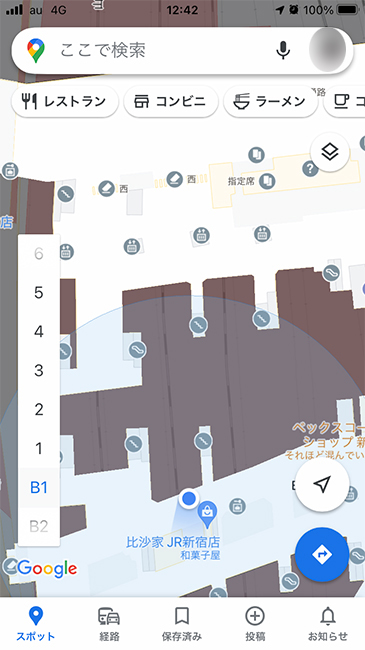Switch to floor 2
The image size is (365, 650).
point(39,410)
